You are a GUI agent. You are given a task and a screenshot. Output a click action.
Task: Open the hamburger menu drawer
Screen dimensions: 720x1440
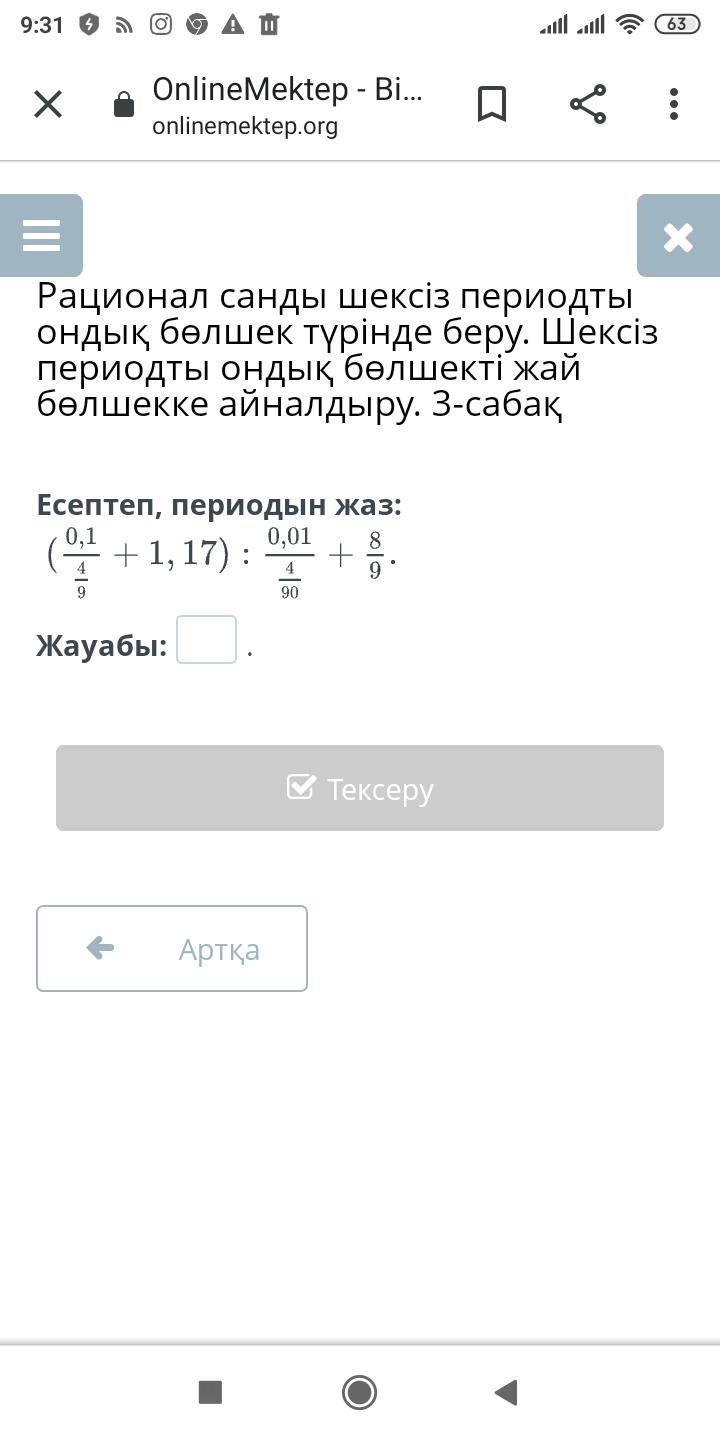(x=41, y=236)
